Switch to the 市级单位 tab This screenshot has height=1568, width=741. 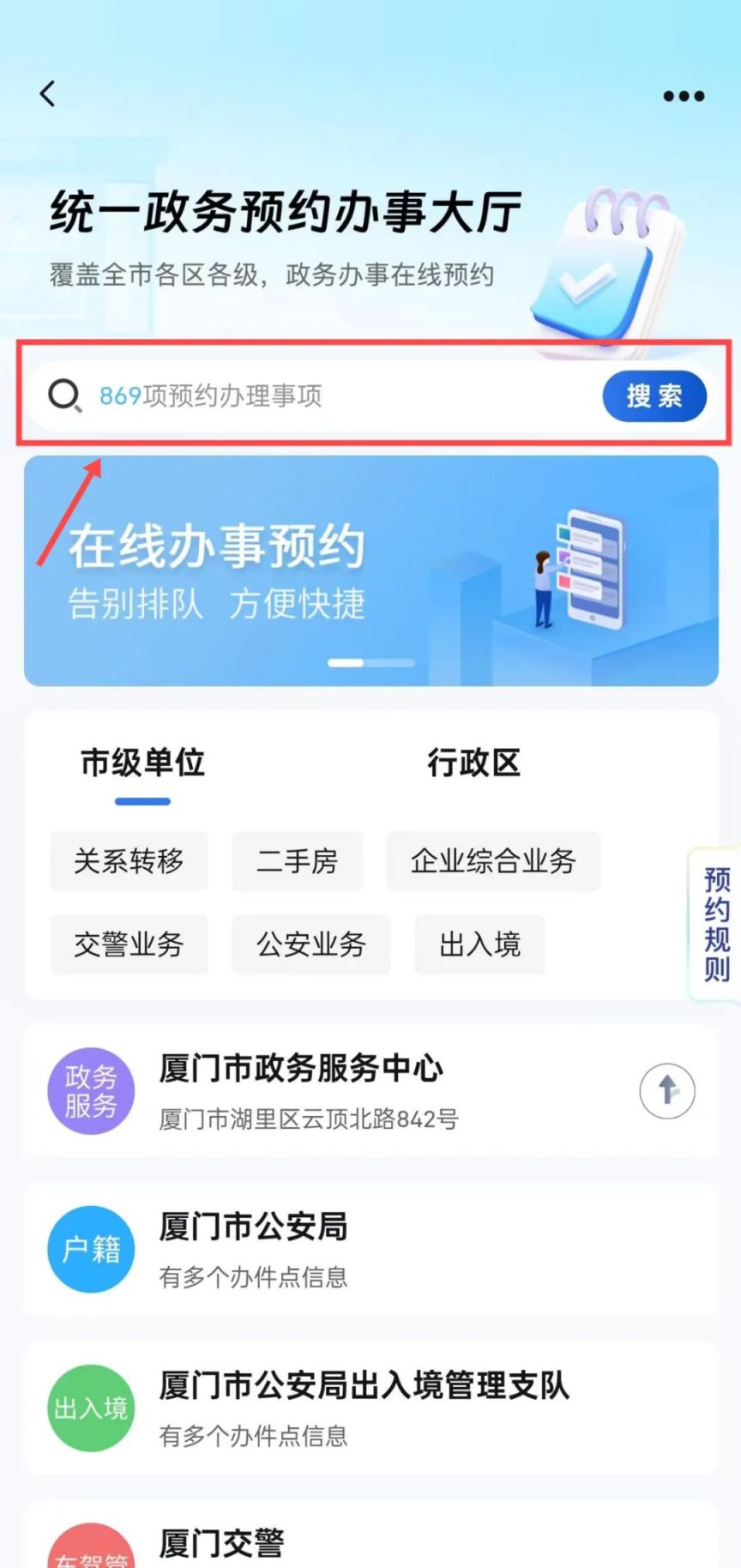[142, 763]
